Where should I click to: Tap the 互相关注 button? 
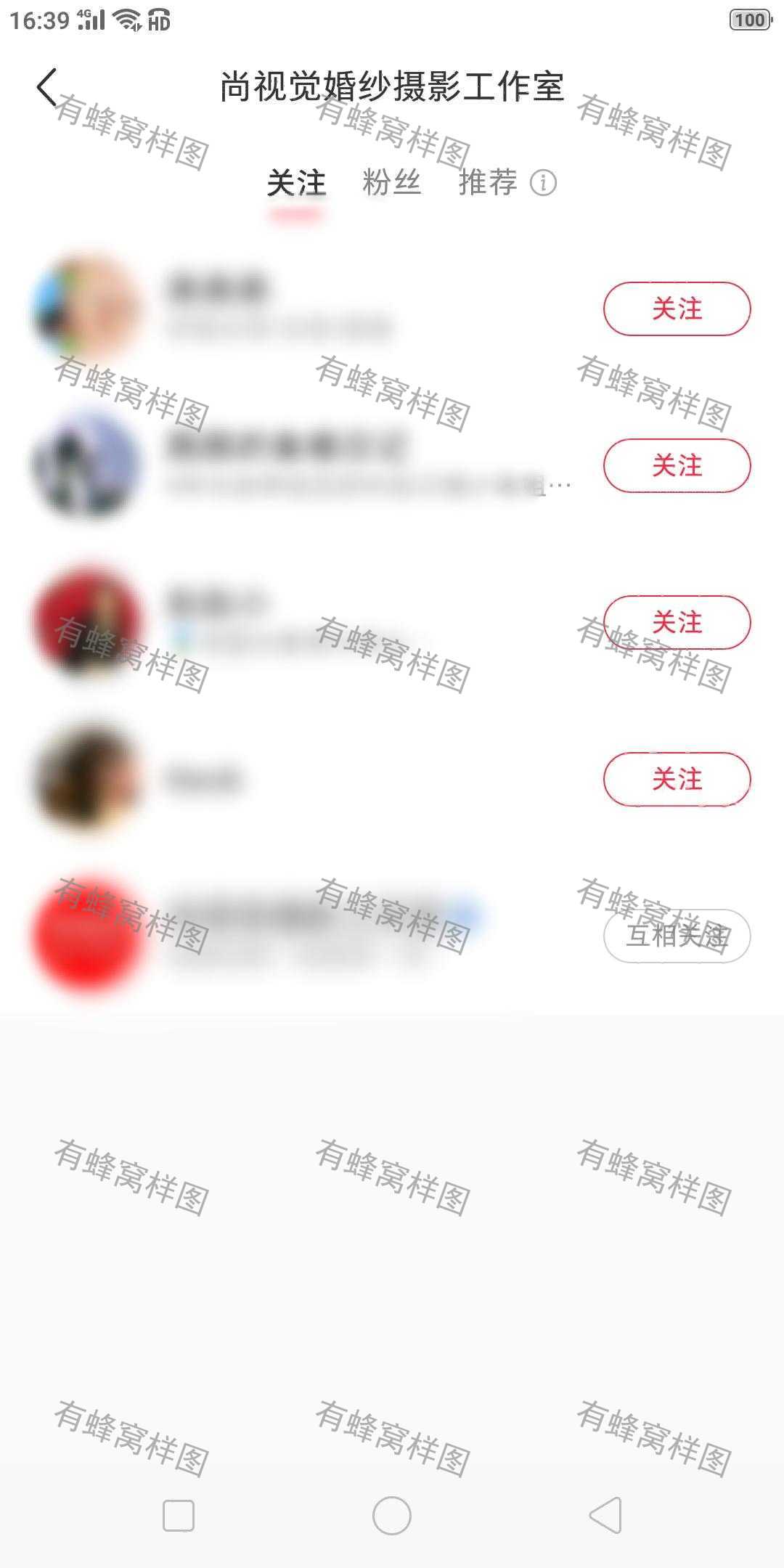click(x=677, y=936)
